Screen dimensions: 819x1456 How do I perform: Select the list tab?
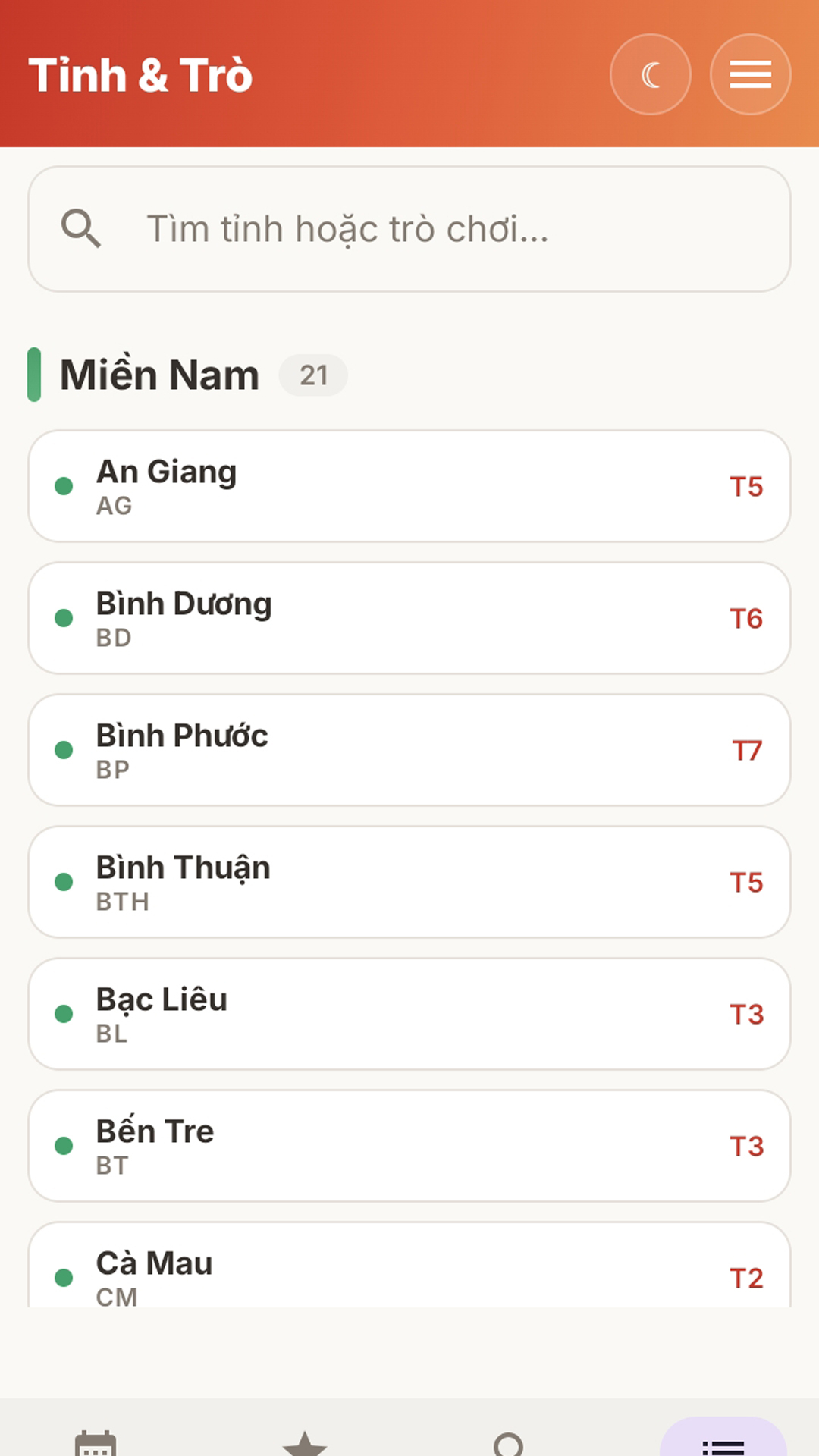[723, 1438]
